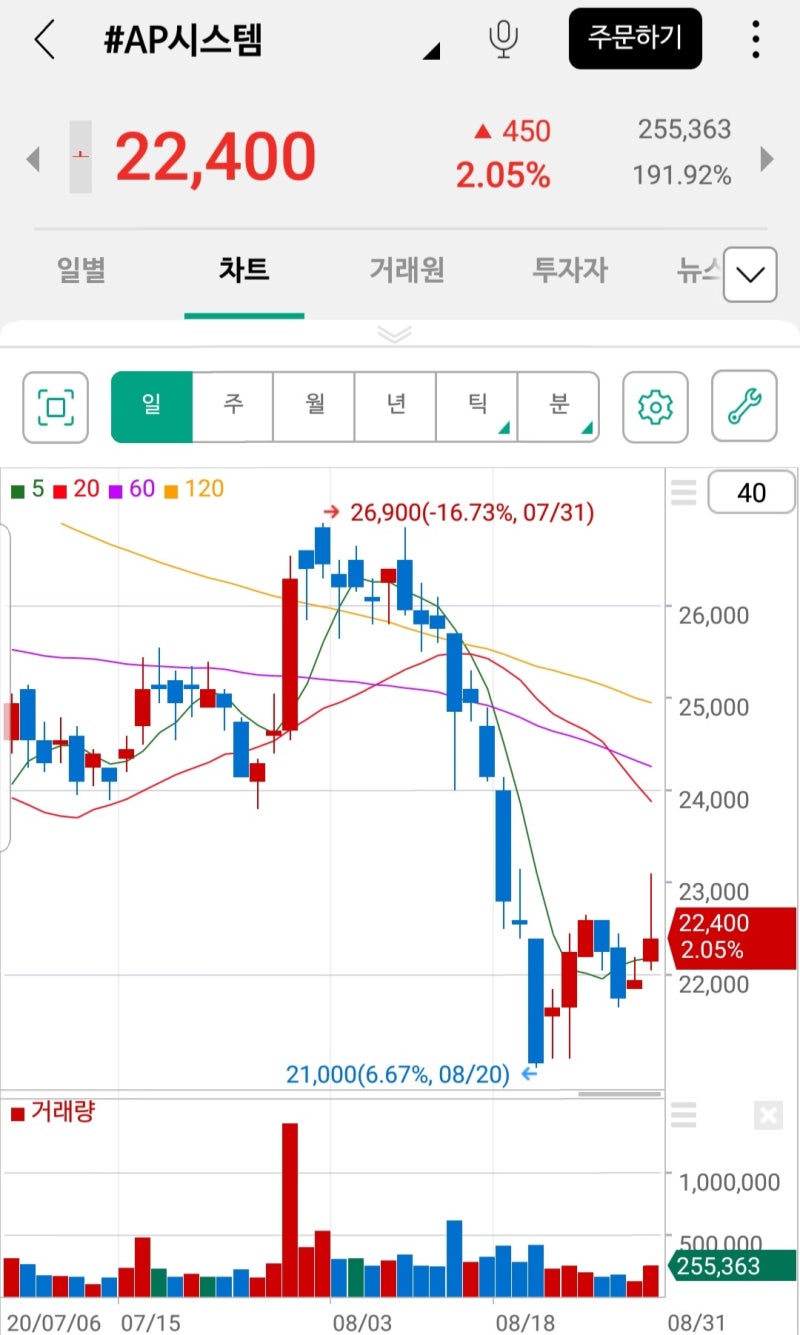Viewport: 800px width, 1335px height.
Task: Tap the 주문하기 order button
Action: pyautogui.click(x=635, y=40)
